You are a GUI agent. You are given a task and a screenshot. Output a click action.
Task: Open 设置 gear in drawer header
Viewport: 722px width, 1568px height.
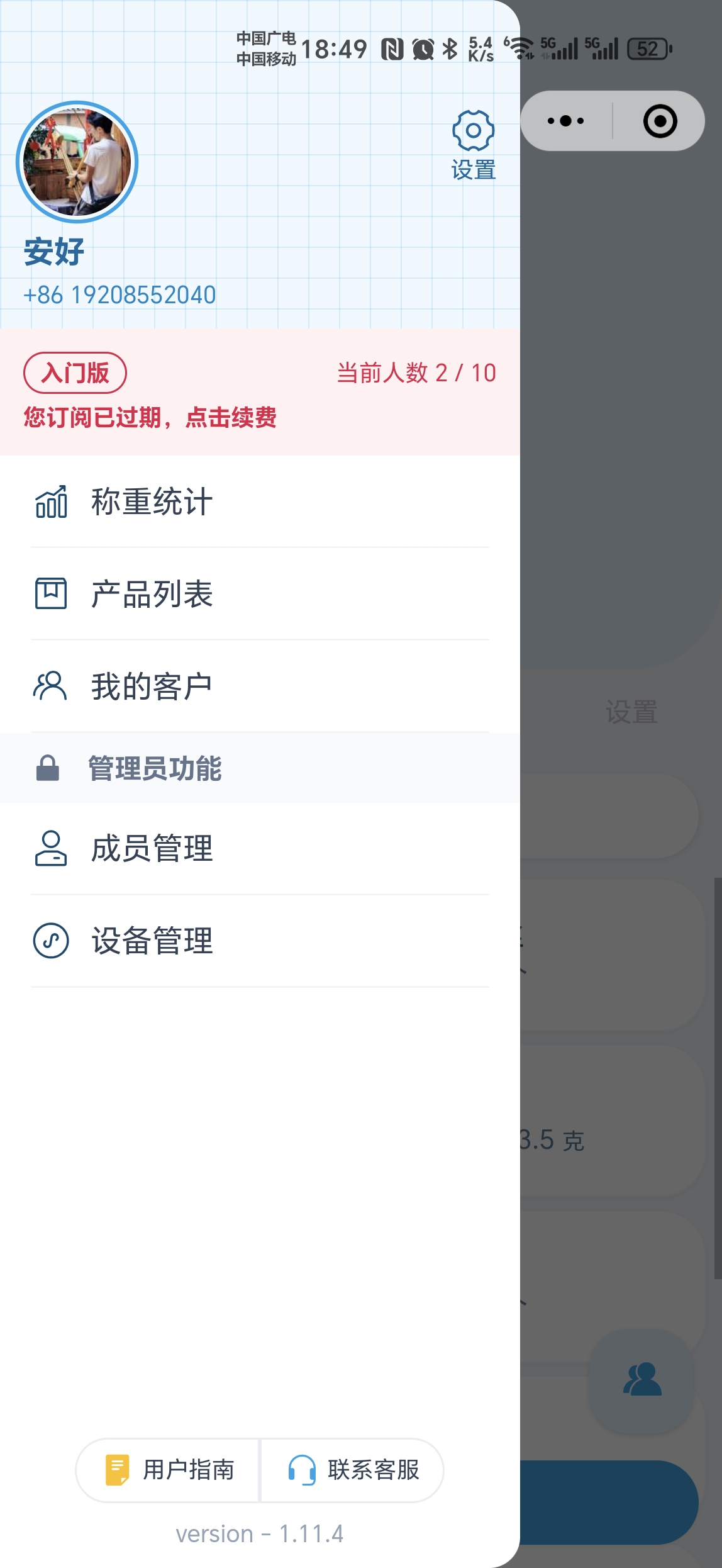click(x=473, y=143)
